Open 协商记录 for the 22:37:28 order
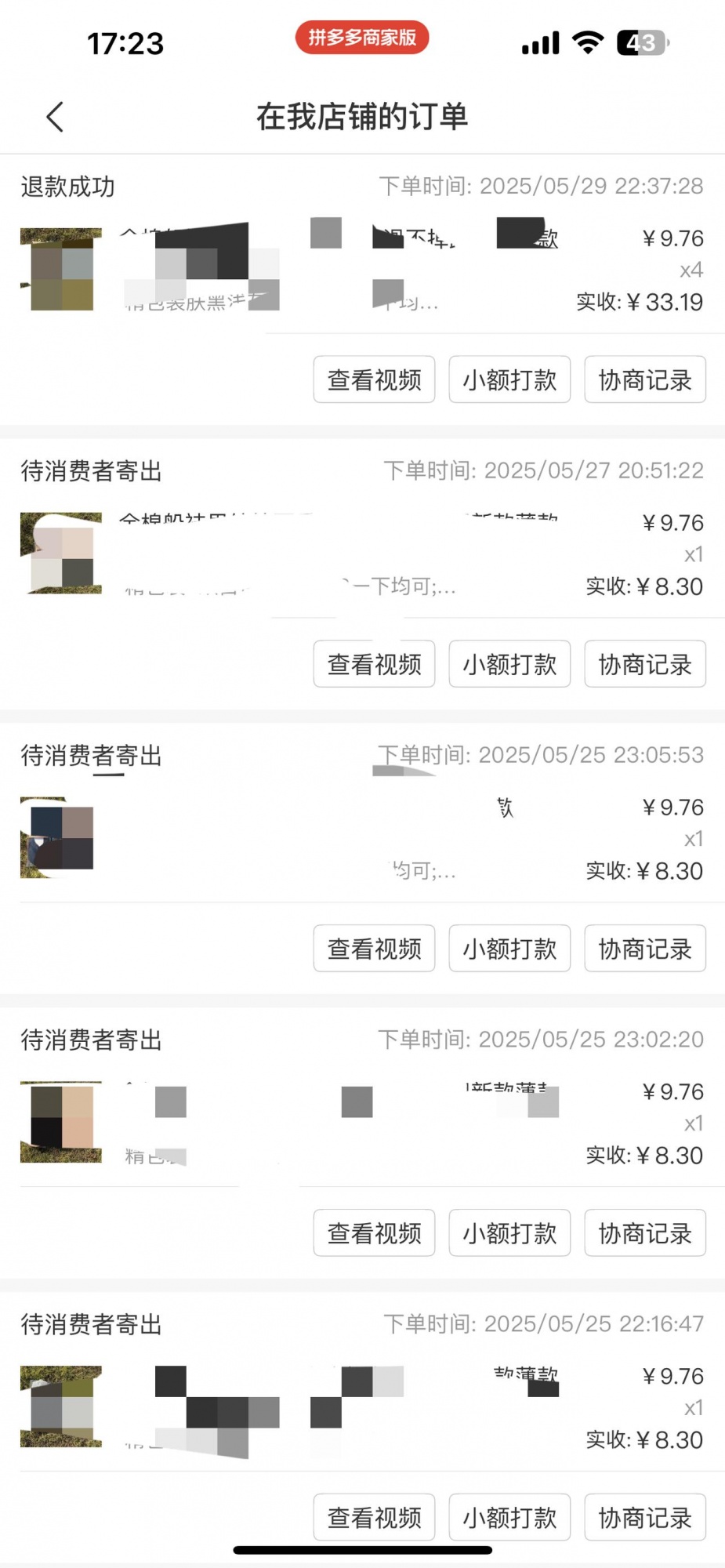This screenshot has height=1568, width=725. click(644, 380)
